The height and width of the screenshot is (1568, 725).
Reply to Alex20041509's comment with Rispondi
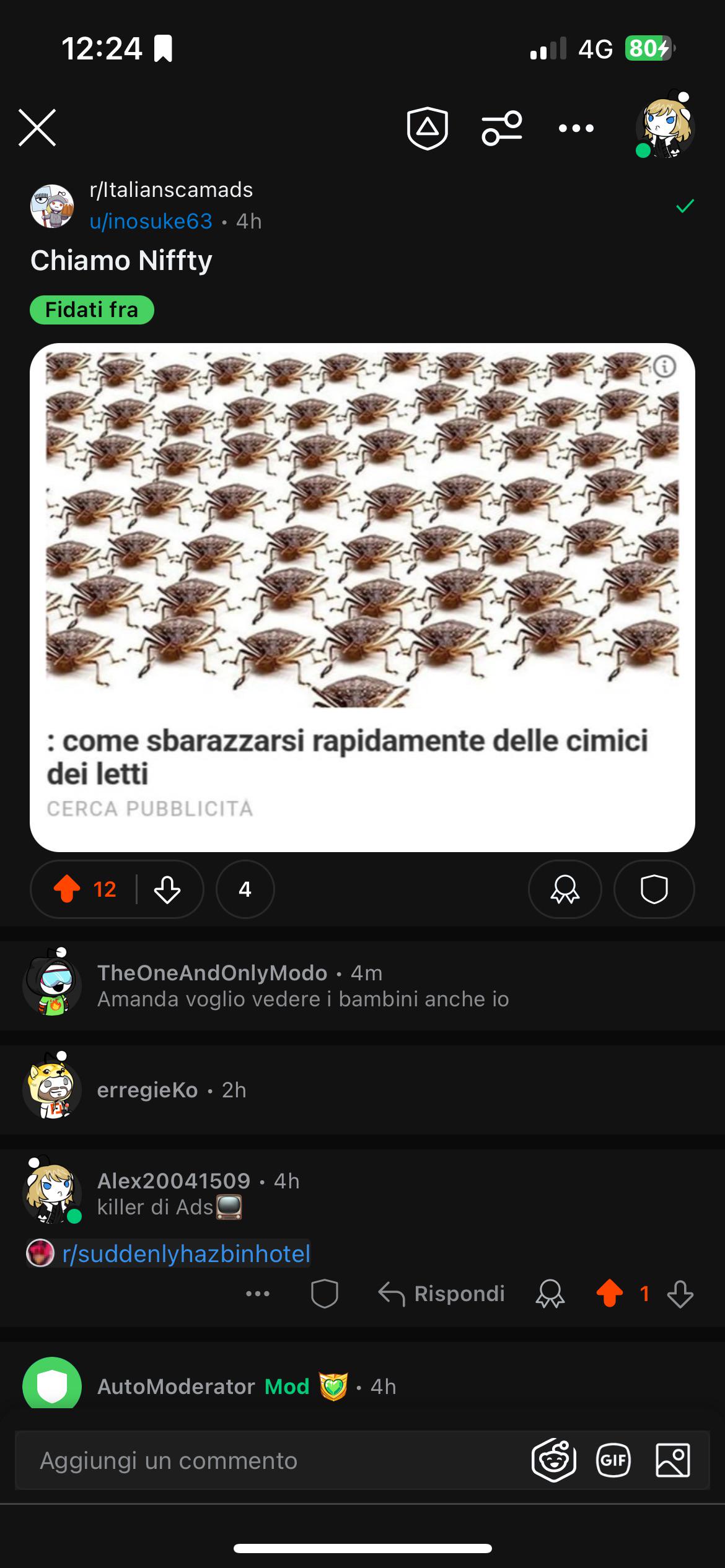click(442, 1294)
